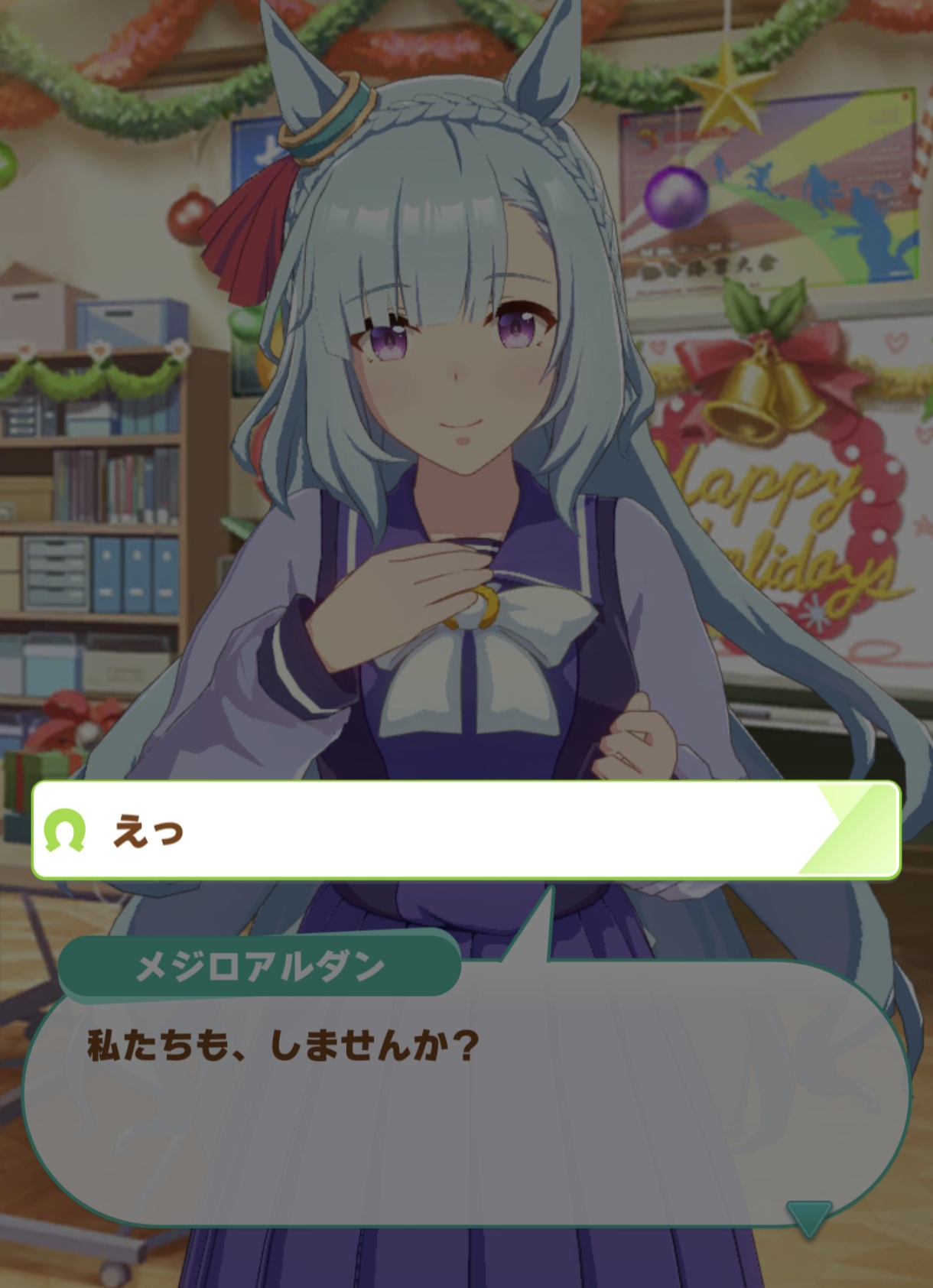
Task: Select the "えっ" dialogue choice
Action: [x=465, y=830]
